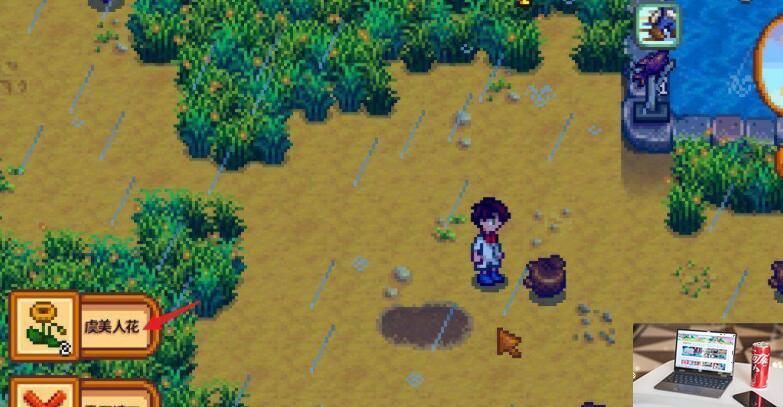The image size is (783, 407).
Task: Open the speed buff status icon
Action: [657, 23]
